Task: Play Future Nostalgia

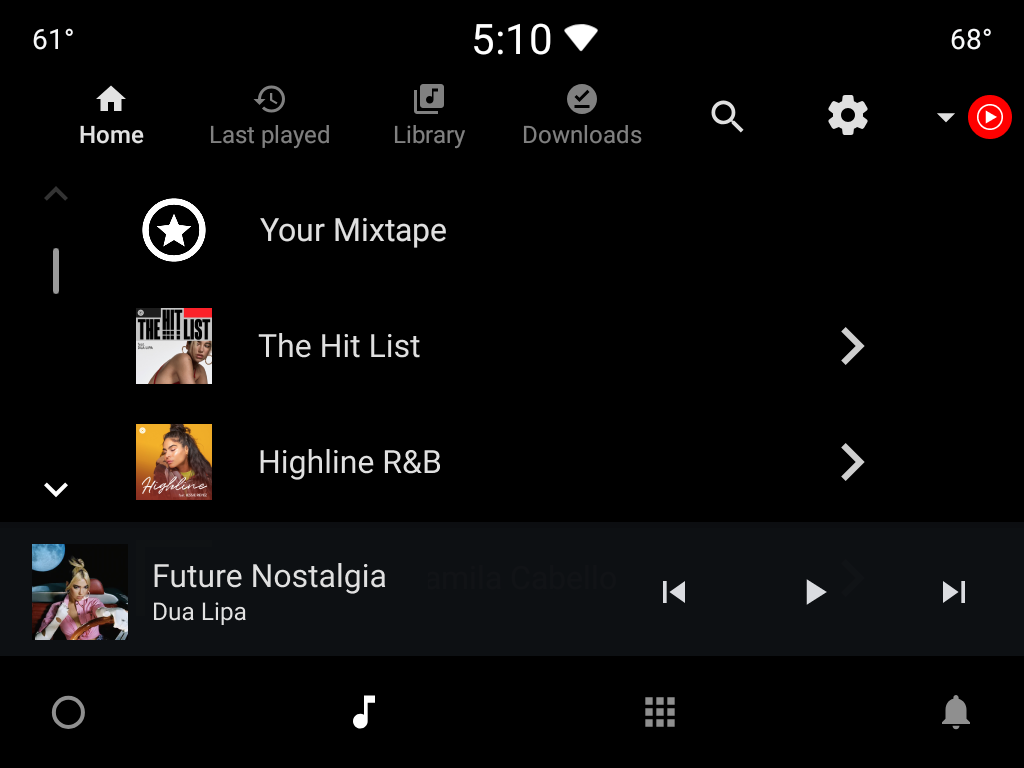Action: click(x=815, y=592)
